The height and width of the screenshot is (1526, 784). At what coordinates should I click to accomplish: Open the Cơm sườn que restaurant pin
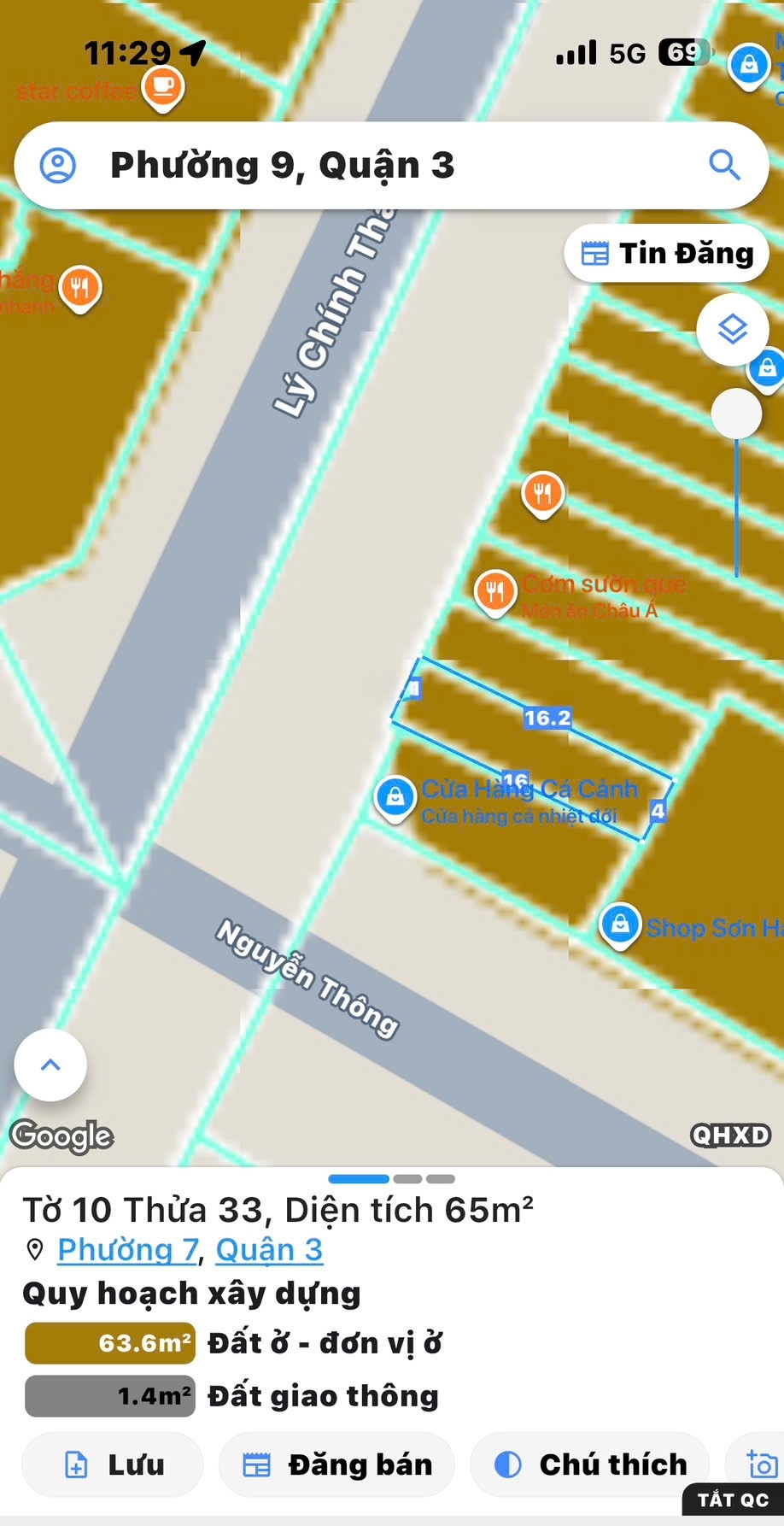click(x=495, y=590)
